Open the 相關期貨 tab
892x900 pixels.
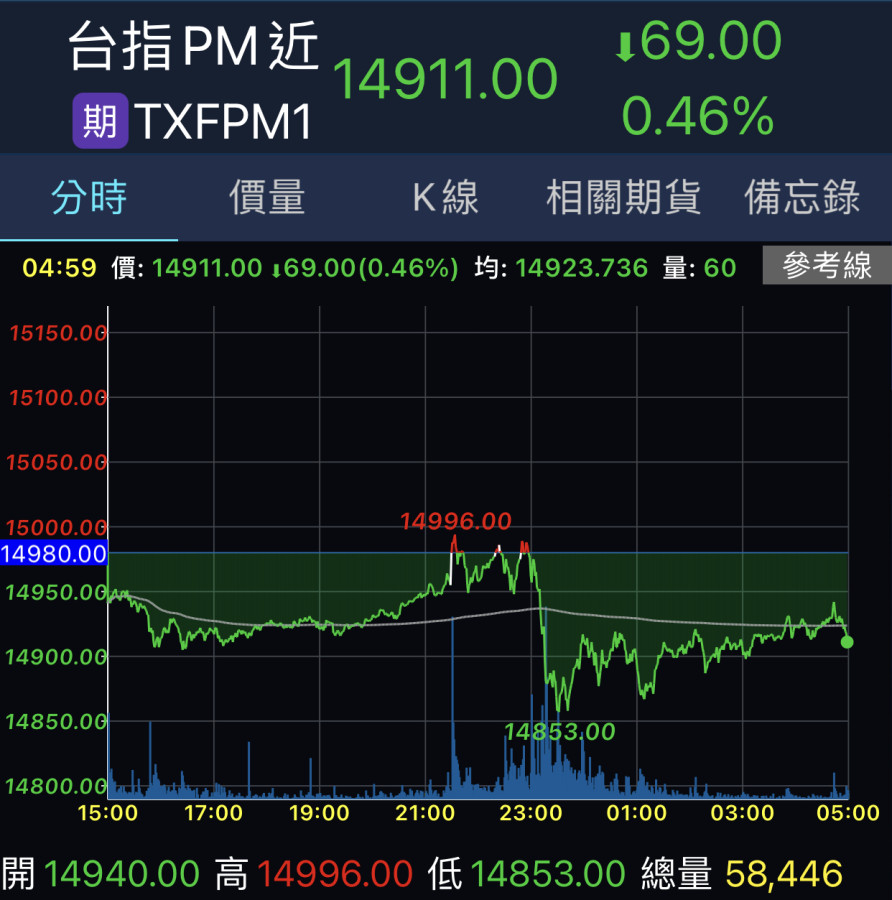tap(623, 198)
